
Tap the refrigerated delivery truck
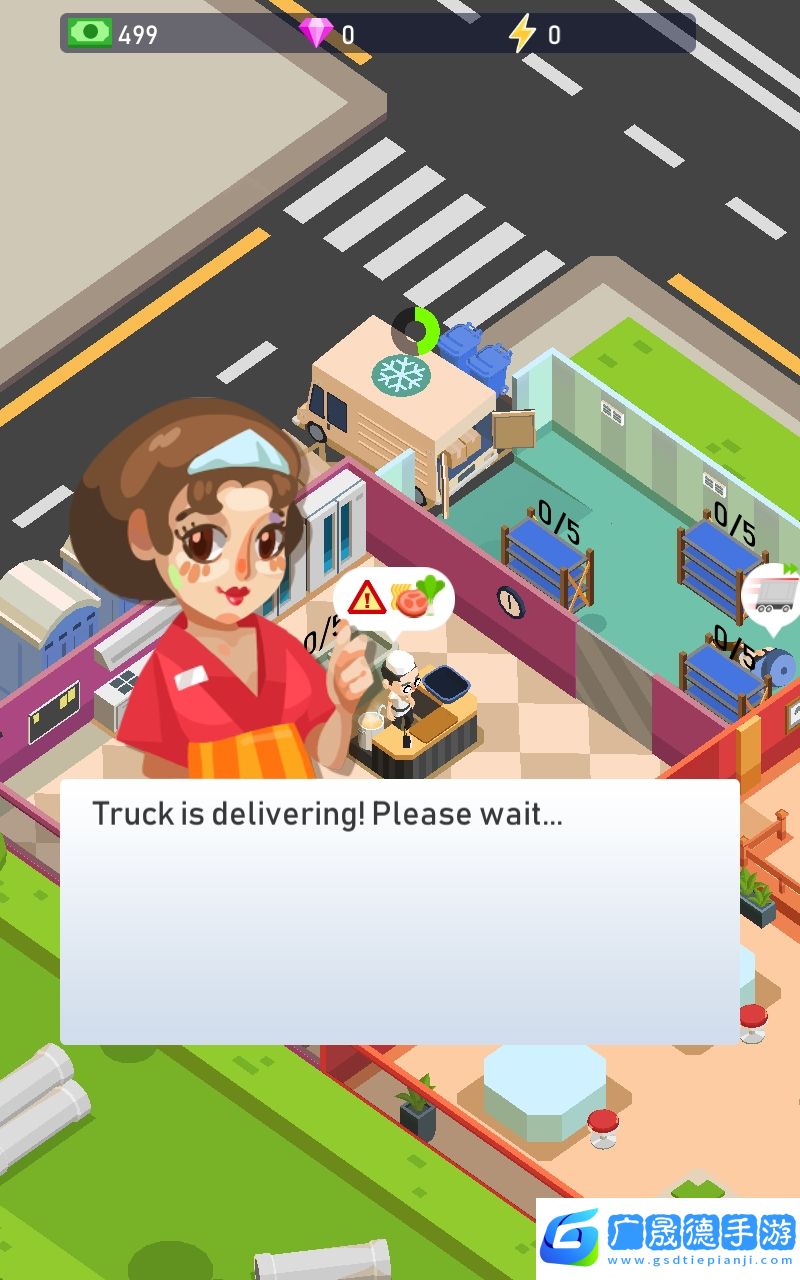click(x=400, y=410)
